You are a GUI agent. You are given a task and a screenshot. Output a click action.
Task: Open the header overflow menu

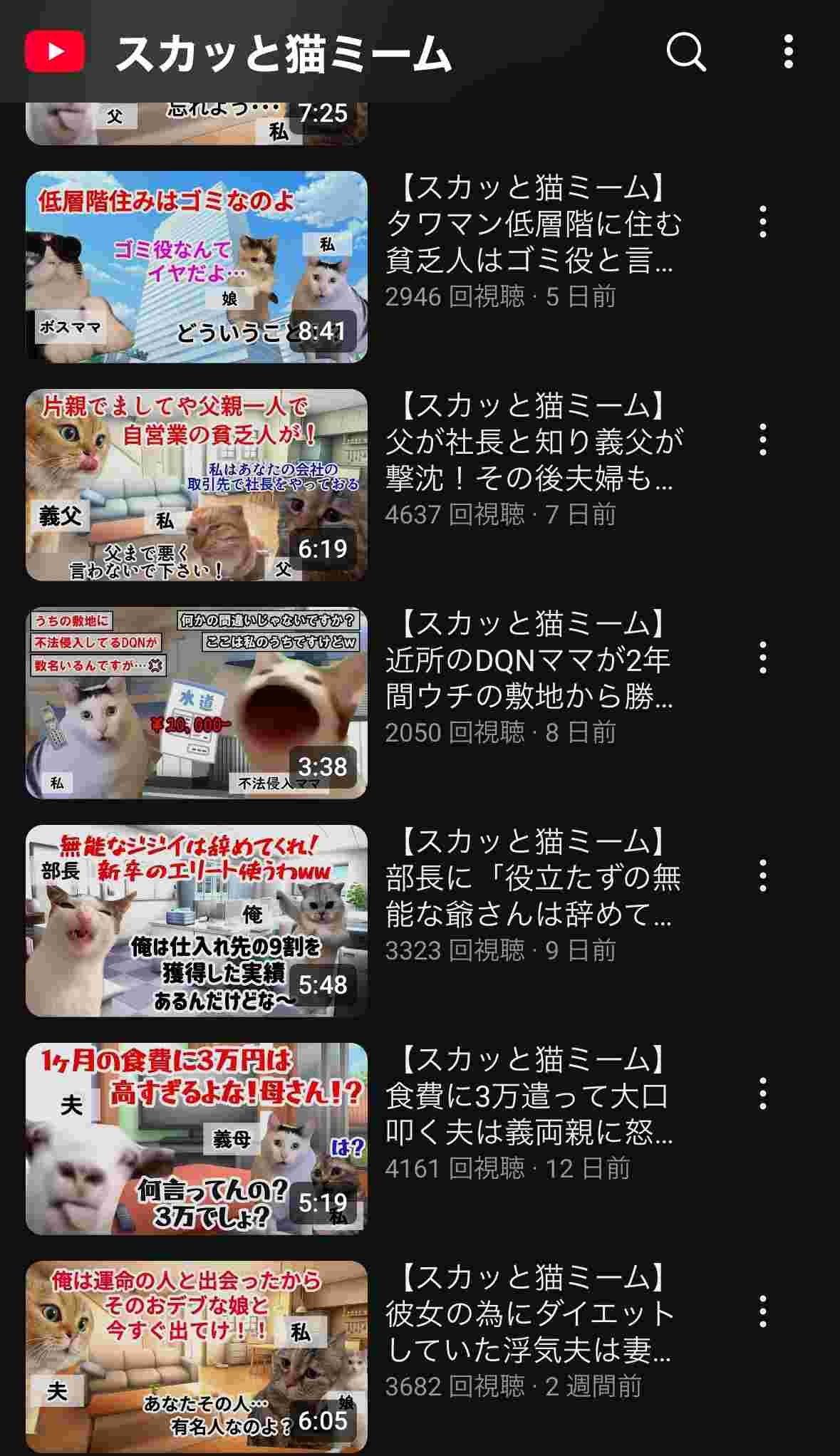(788, 52)
